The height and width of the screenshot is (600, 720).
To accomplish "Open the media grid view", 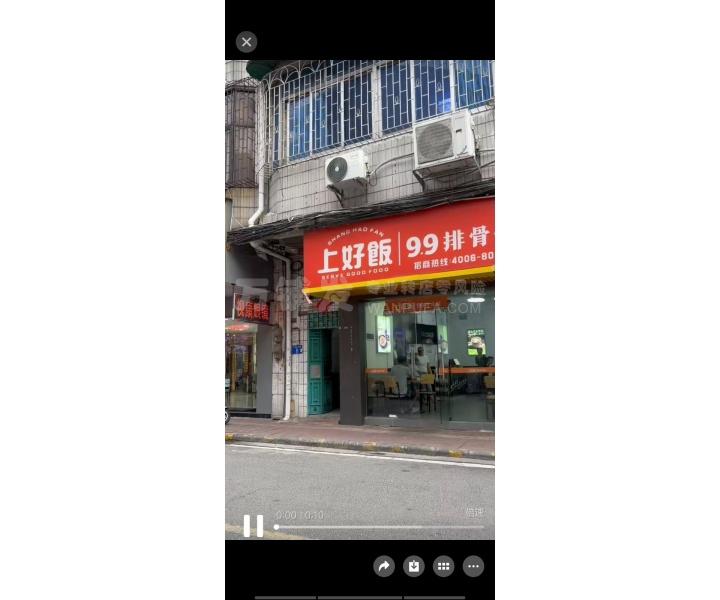I will pyautogui.click(x=444, y=567).
